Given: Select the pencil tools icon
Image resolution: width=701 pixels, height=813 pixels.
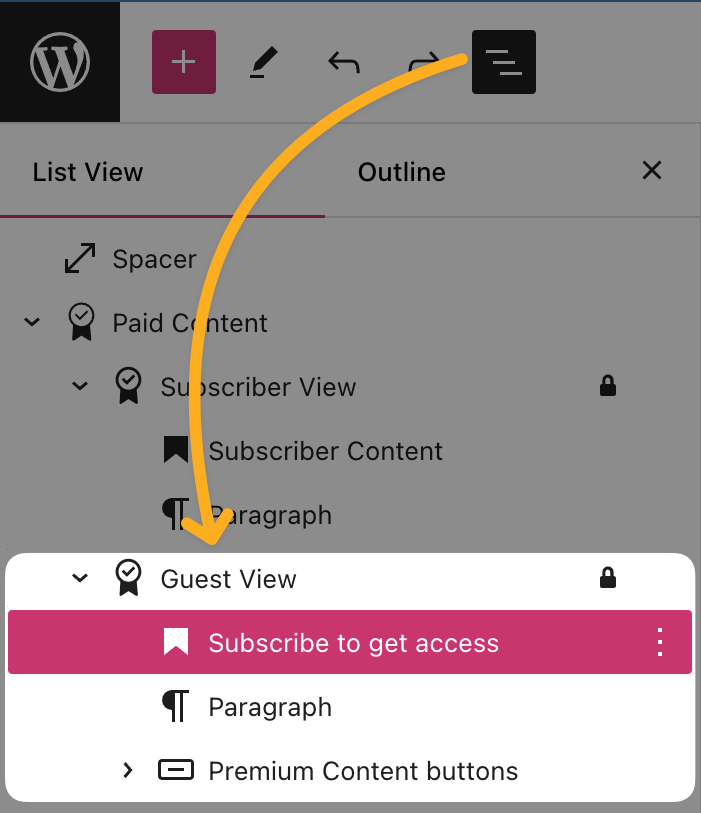Looking at the screenshot, I should pos(263,62).
